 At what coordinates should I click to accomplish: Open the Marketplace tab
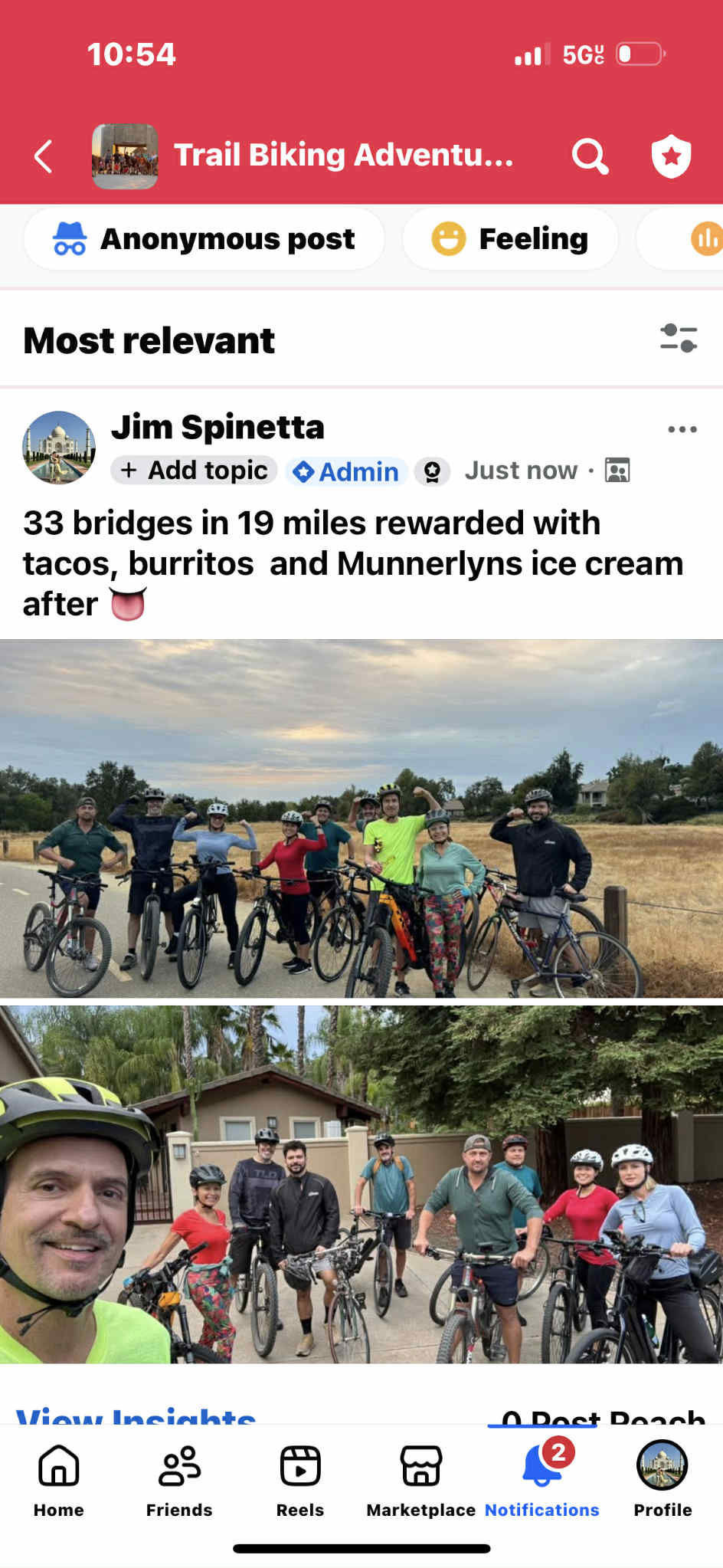[x=420, y=1478]
